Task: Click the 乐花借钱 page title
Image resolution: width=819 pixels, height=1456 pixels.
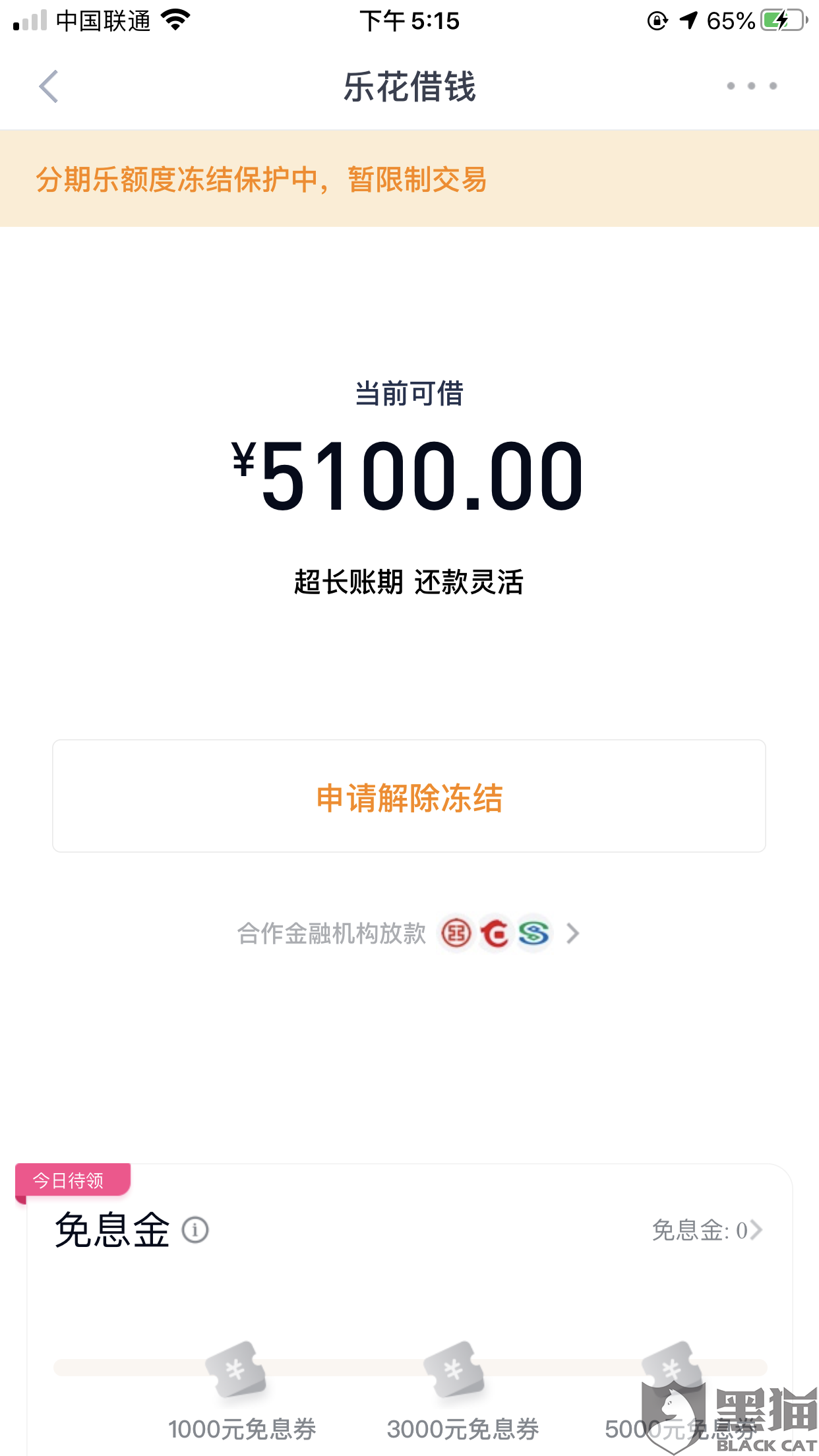Action: pos(409,87)
